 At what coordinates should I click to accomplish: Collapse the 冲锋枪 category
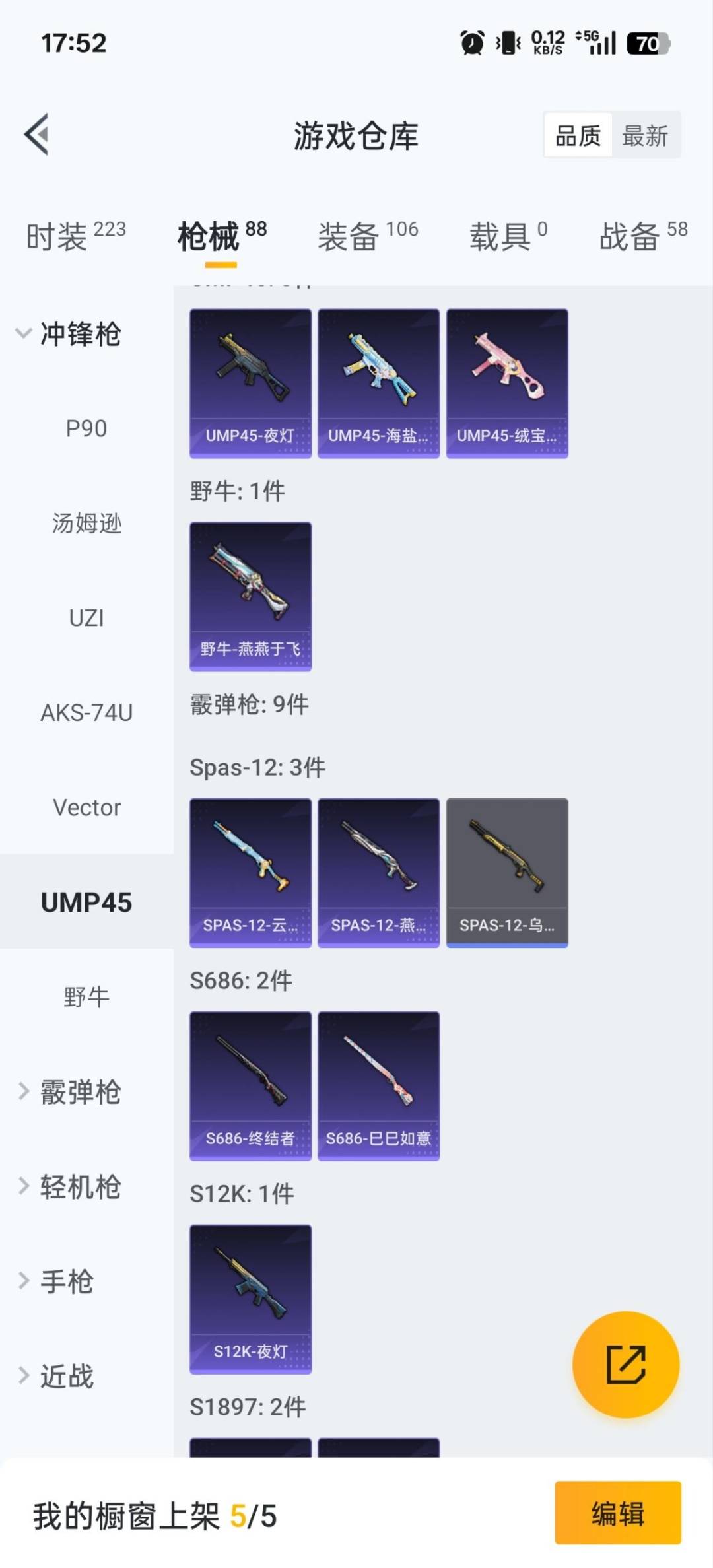coord(79,335)
